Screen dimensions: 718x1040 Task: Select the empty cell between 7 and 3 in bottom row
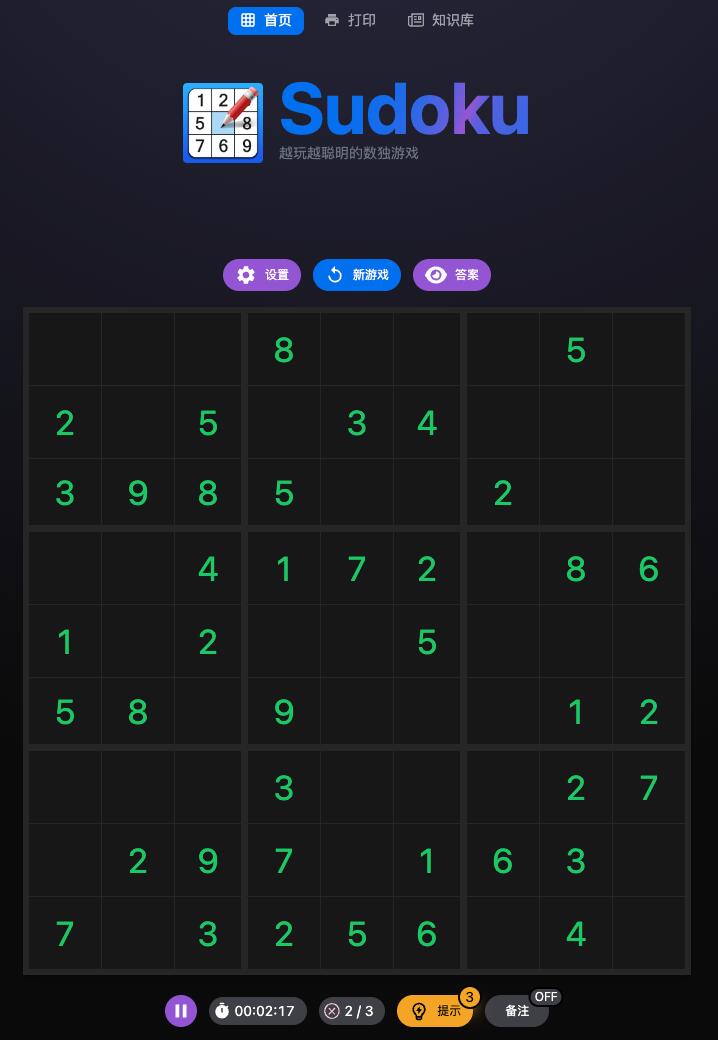click(138, 933)
